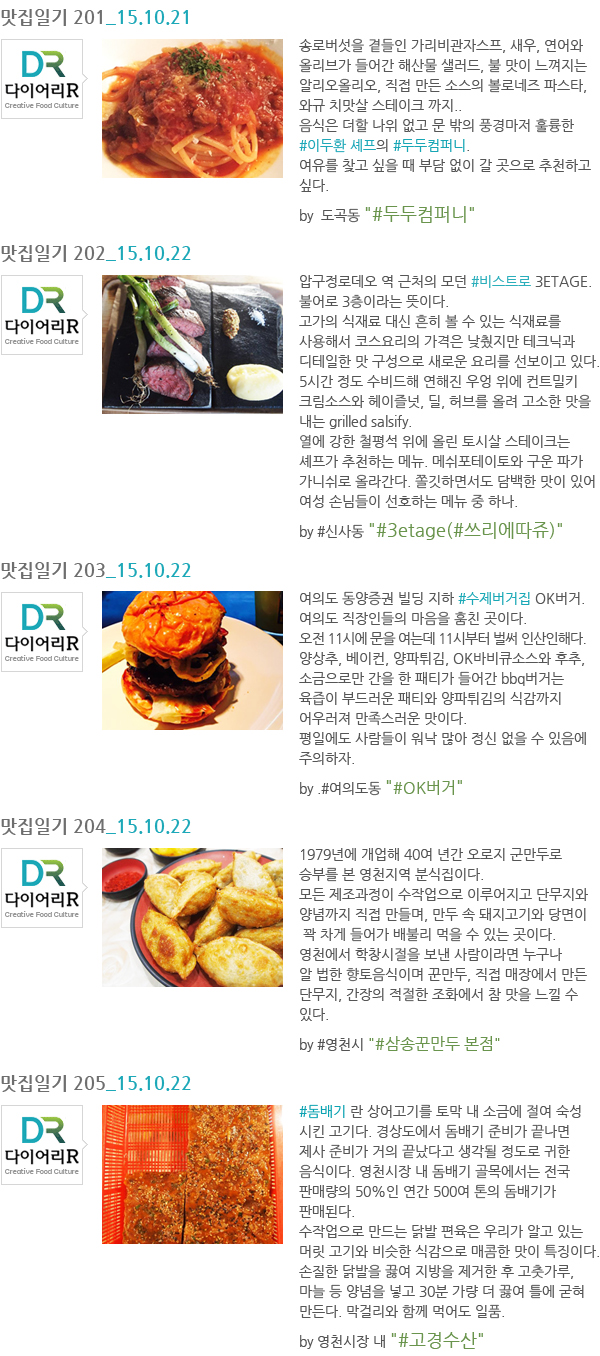Screen dimensions: 600x1356
Task: Open the spaghetti photo in entry 201
Action: pos(192,107)
